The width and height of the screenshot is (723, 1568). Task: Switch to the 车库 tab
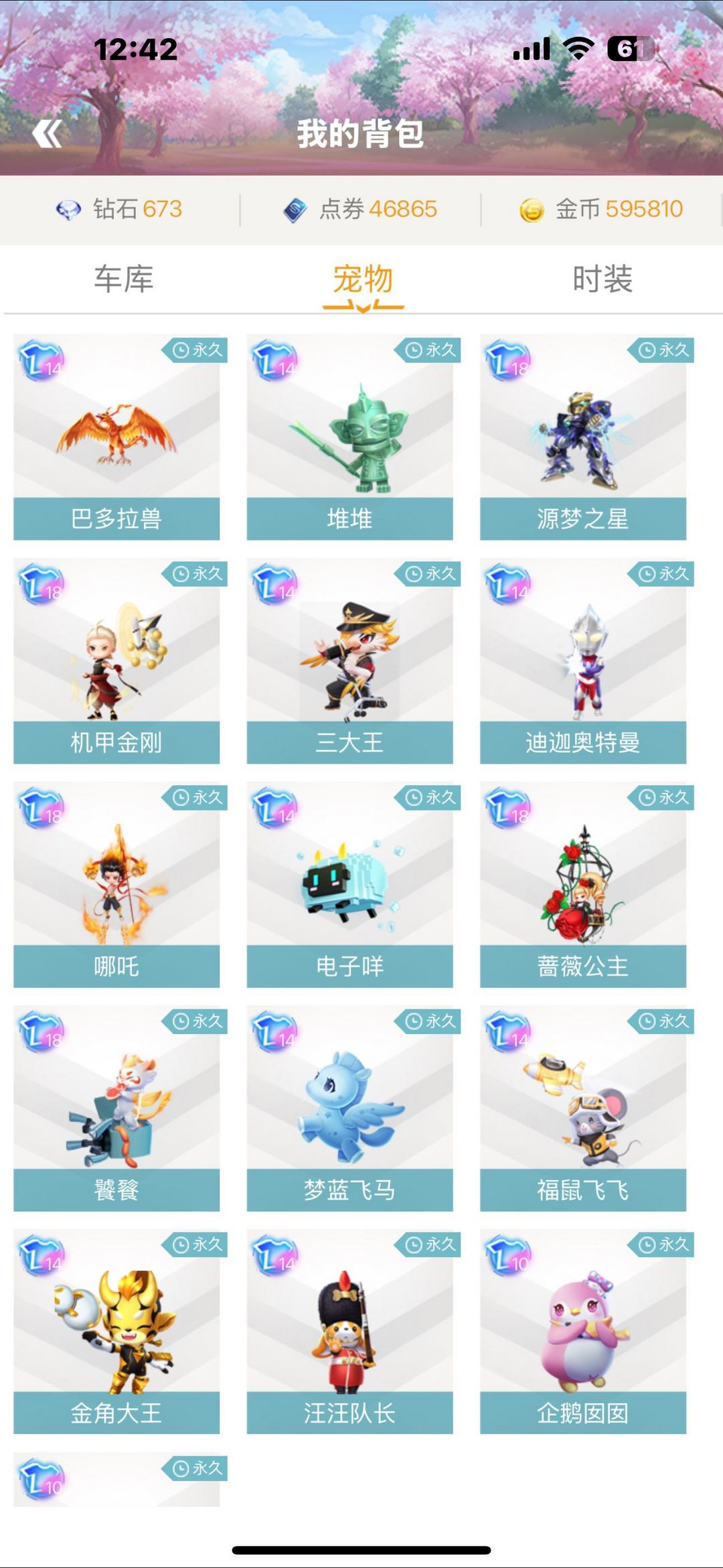click(124, 279)
